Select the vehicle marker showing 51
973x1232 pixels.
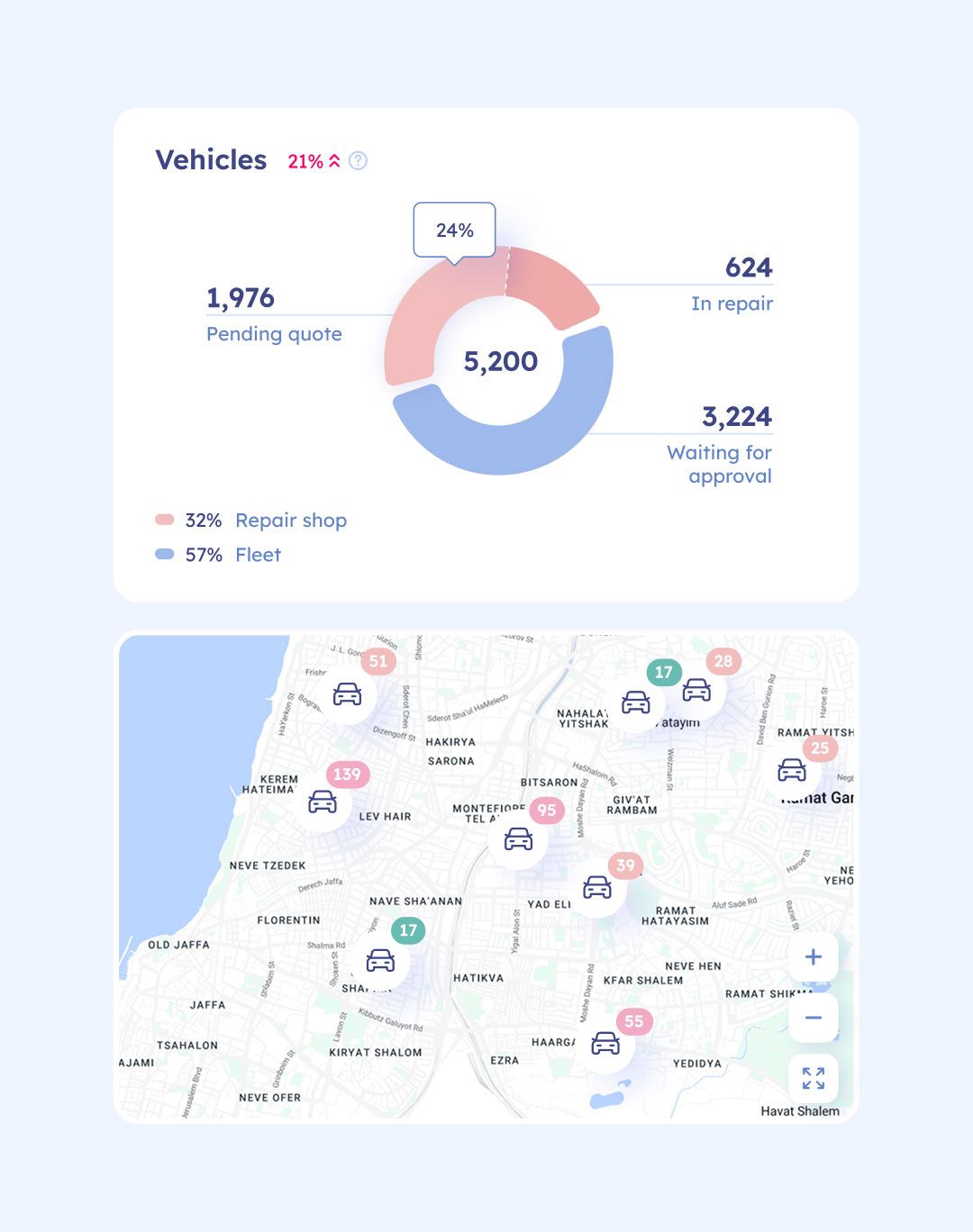tap(347, 694)
